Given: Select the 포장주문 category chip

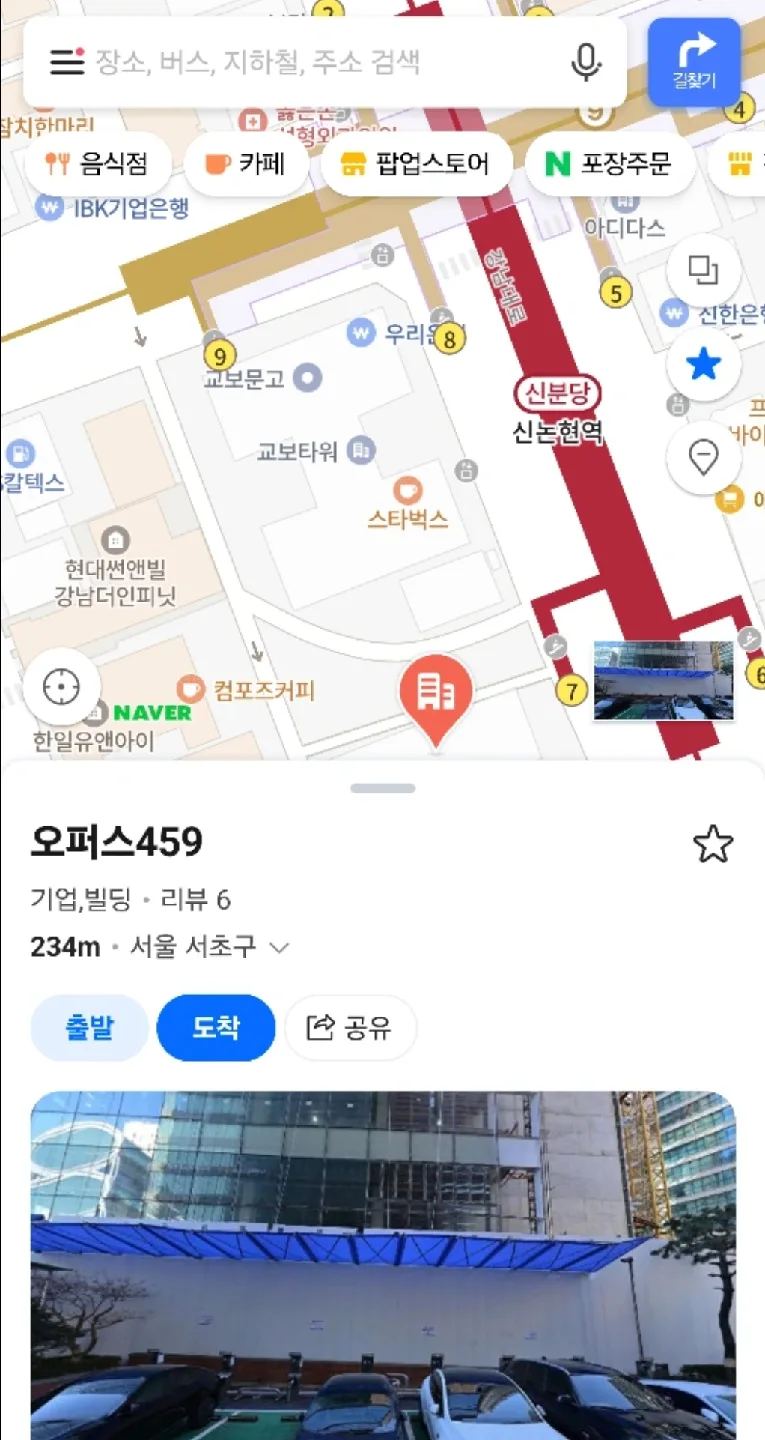Looking at the screenshot, I should 609,164.
